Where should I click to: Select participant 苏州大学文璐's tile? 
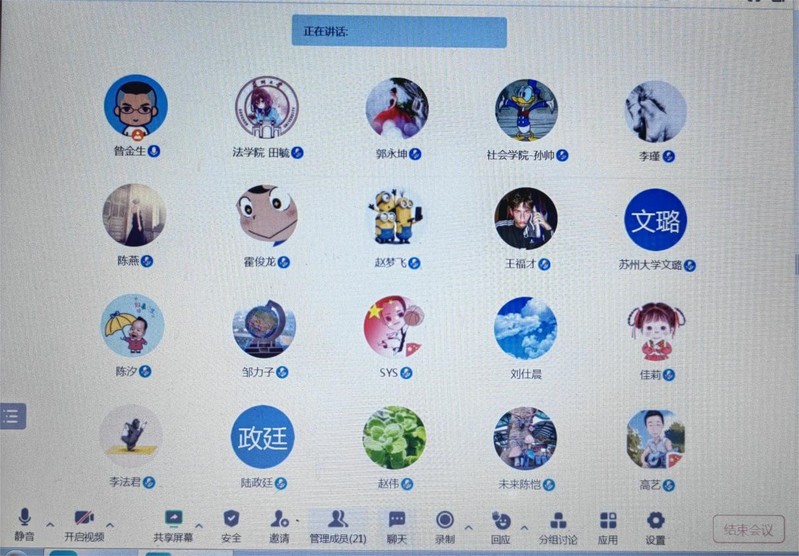tap(656, 220)
